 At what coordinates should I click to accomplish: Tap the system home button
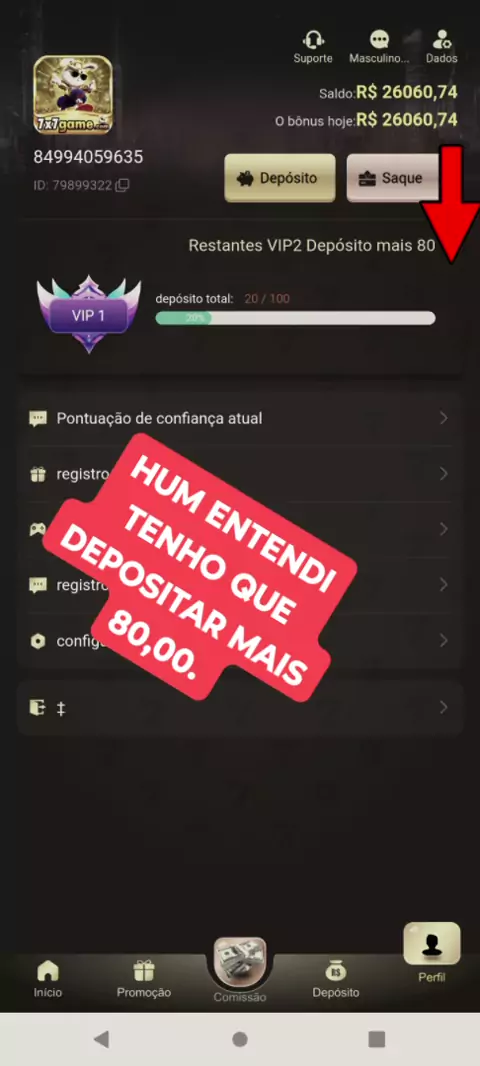click(240, 1039)
